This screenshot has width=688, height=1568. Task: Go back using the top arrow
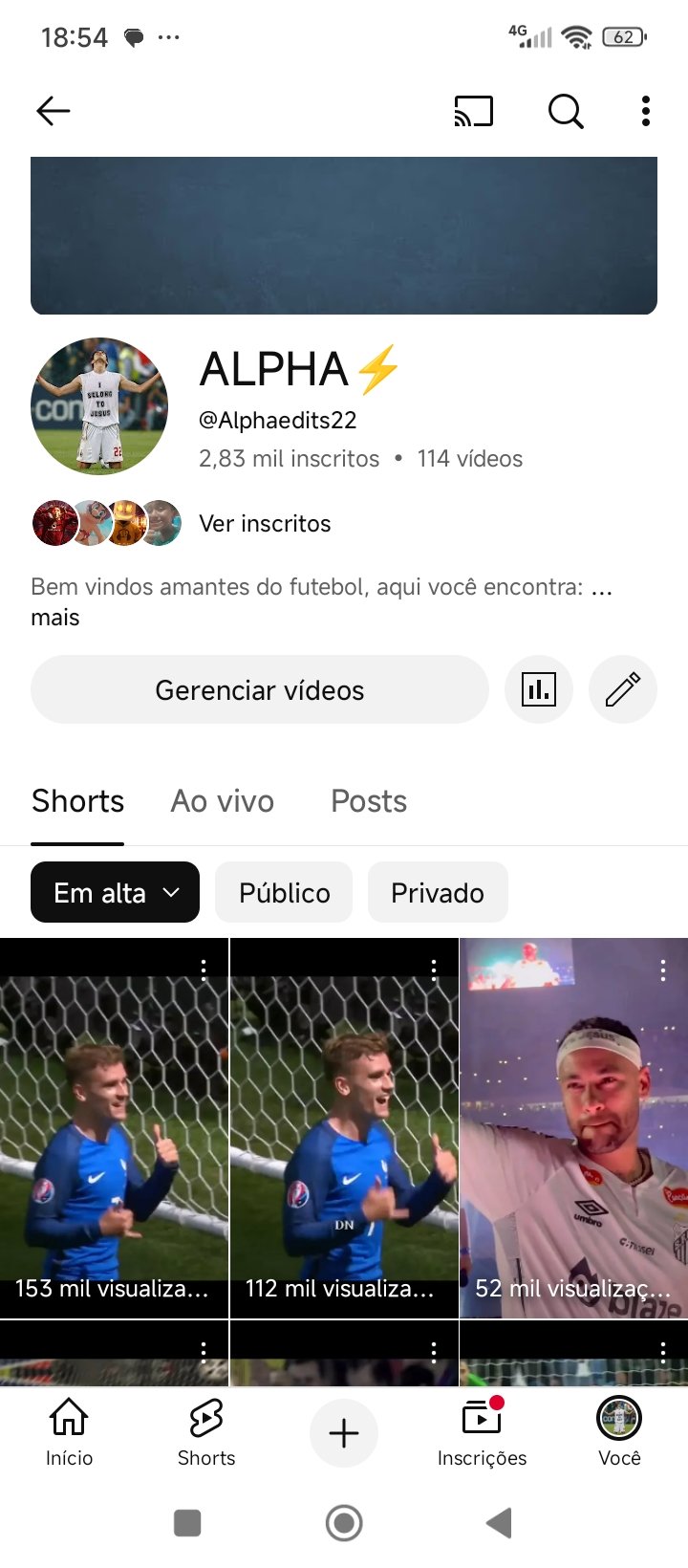54,112
